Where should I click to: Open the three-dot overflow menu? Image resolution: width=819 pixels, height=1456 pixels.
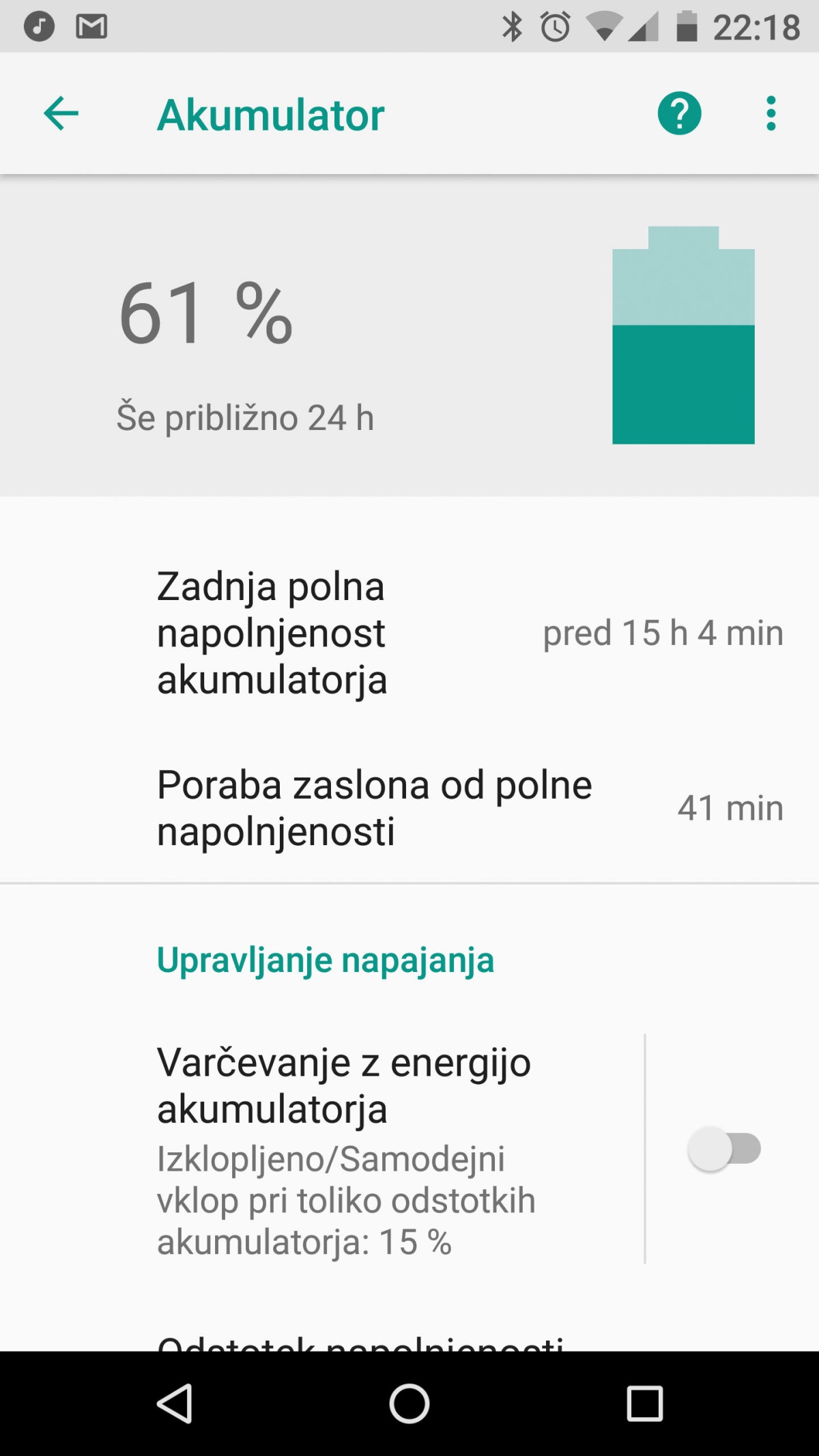coord(771,113)
